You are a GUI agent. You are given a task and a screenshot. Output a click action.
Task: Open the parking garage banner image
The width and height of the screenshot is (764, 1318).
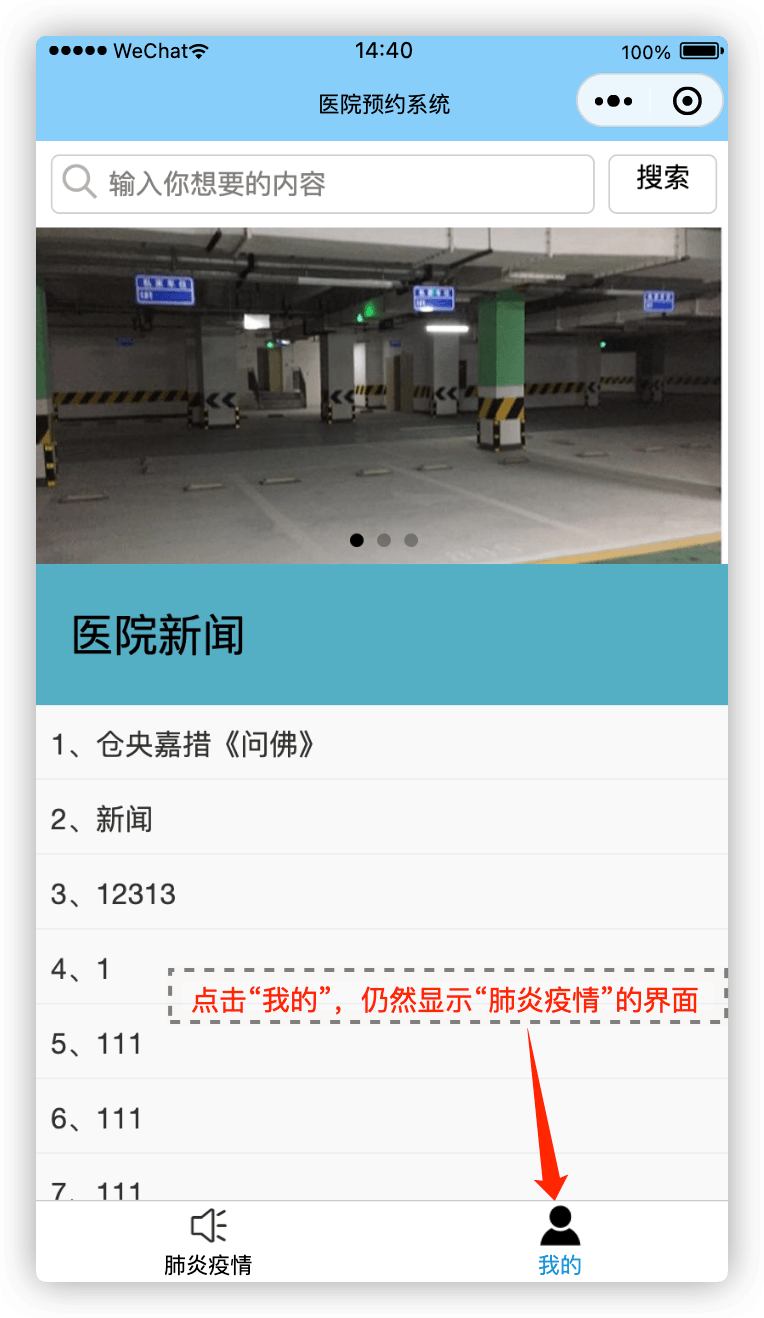point(378,395)
